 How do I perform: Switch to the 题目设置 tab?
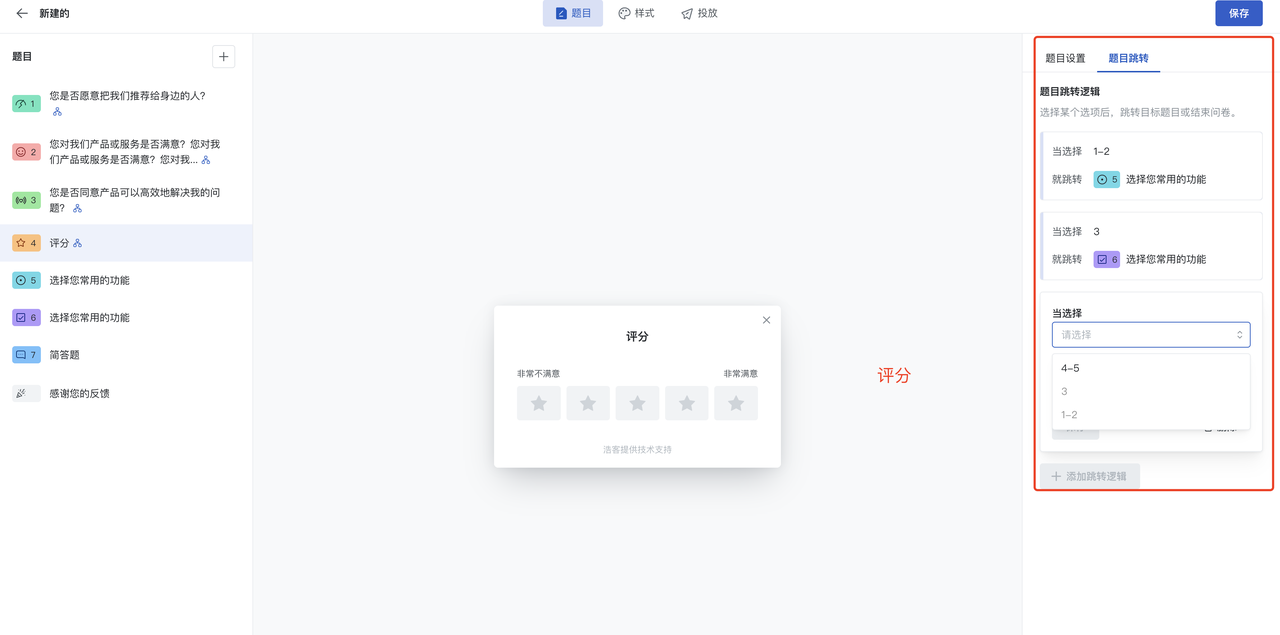(x=1065, y=58)
